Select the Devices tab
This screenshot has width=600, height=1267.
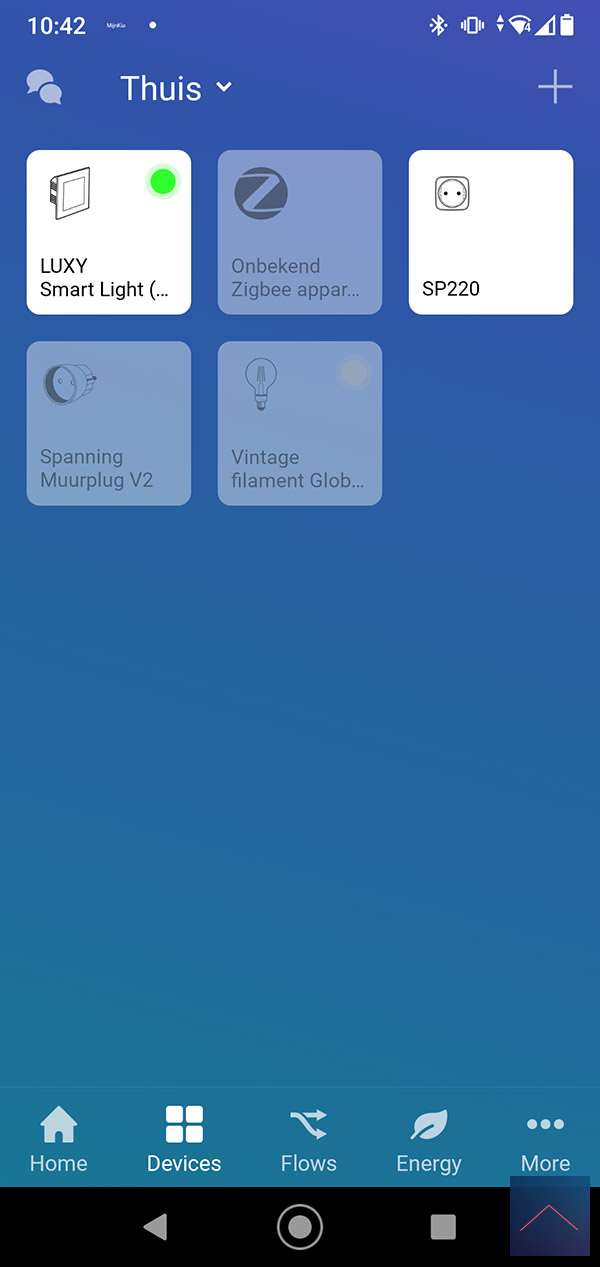tap(184, 1139)
